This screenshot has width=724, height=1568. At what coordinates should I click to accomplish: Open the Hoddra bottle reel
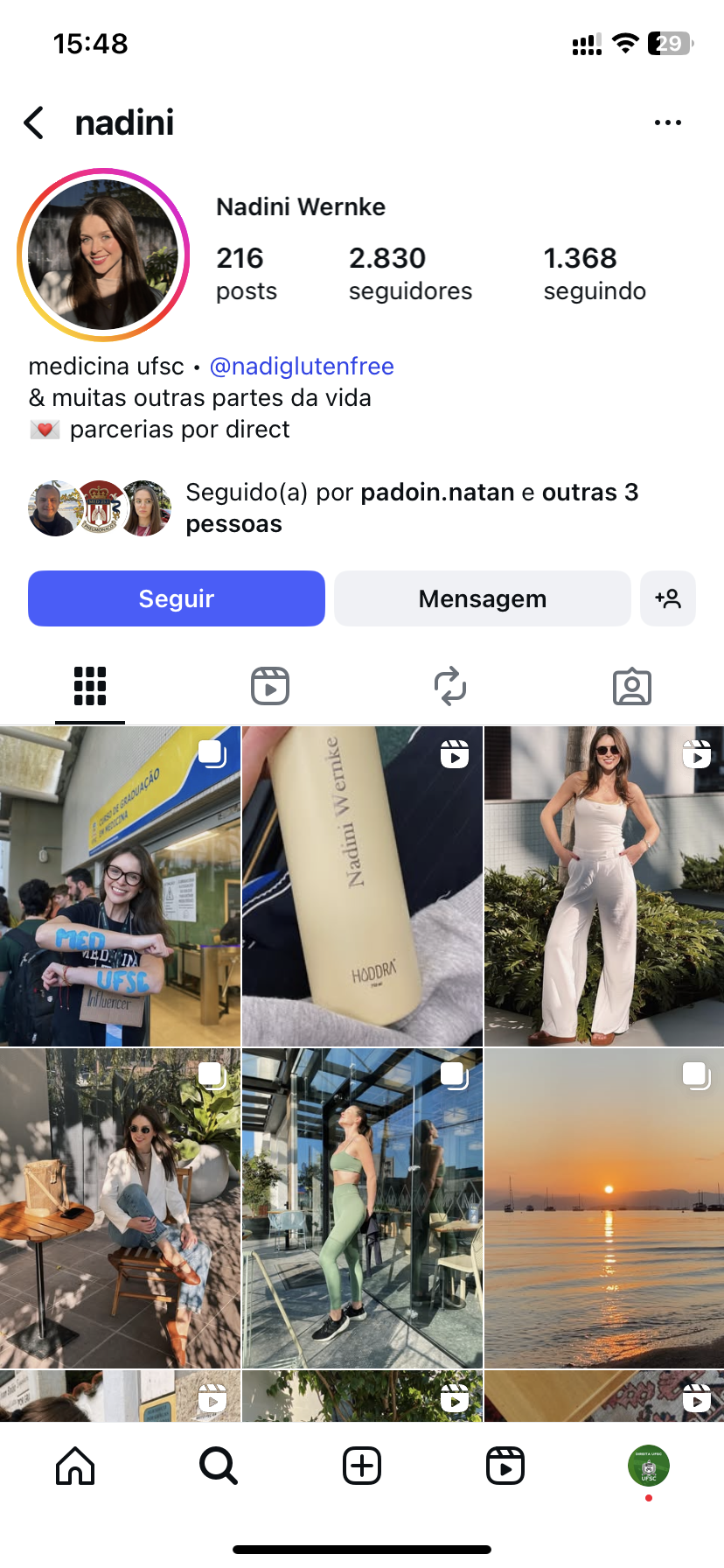pos(362,886)
